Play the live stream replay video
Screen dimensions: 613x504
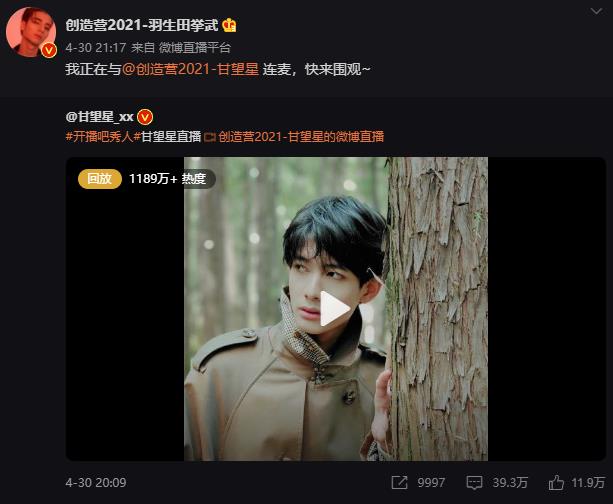pyautogui.click(x=336, y=309)
